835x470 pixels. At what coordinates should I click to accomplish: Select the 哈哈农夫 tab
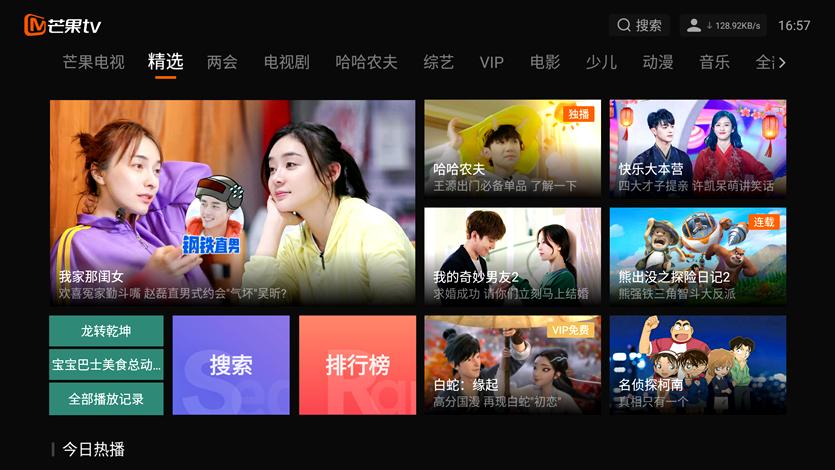pyautogui.click(x=366, y=62)
